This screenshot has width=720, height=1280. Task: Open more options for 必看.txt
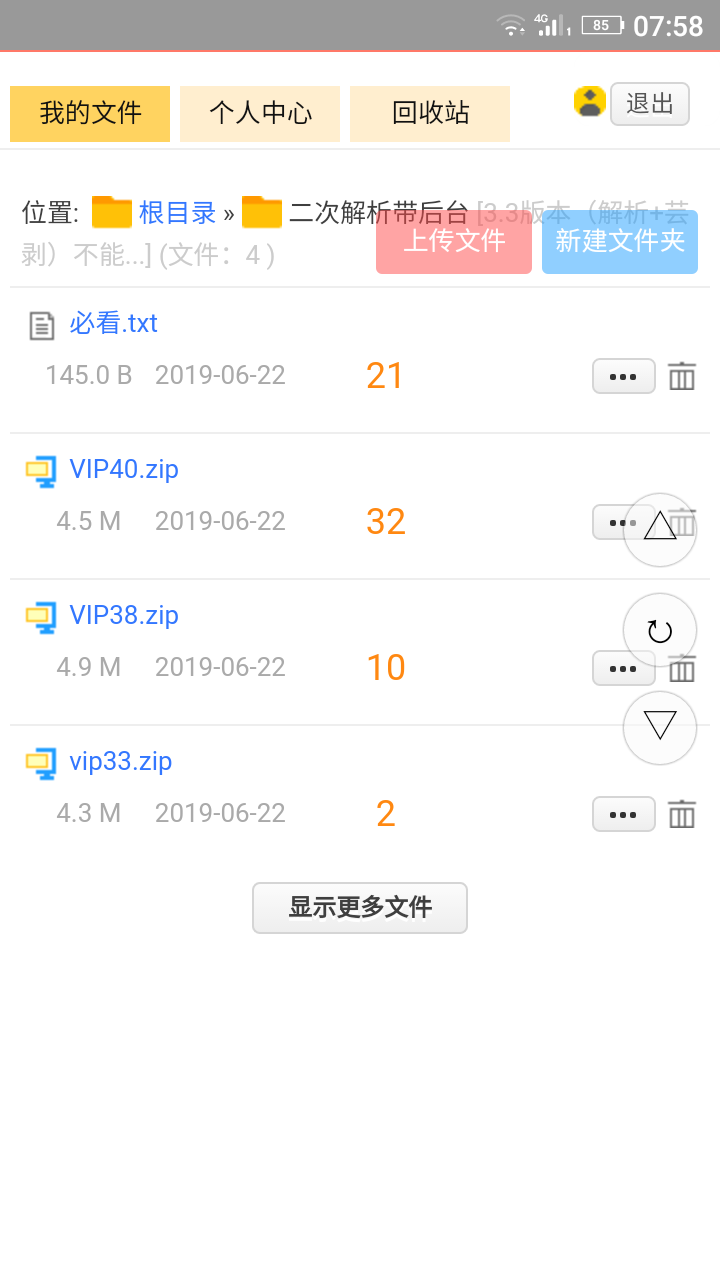[x=624, y=377]
